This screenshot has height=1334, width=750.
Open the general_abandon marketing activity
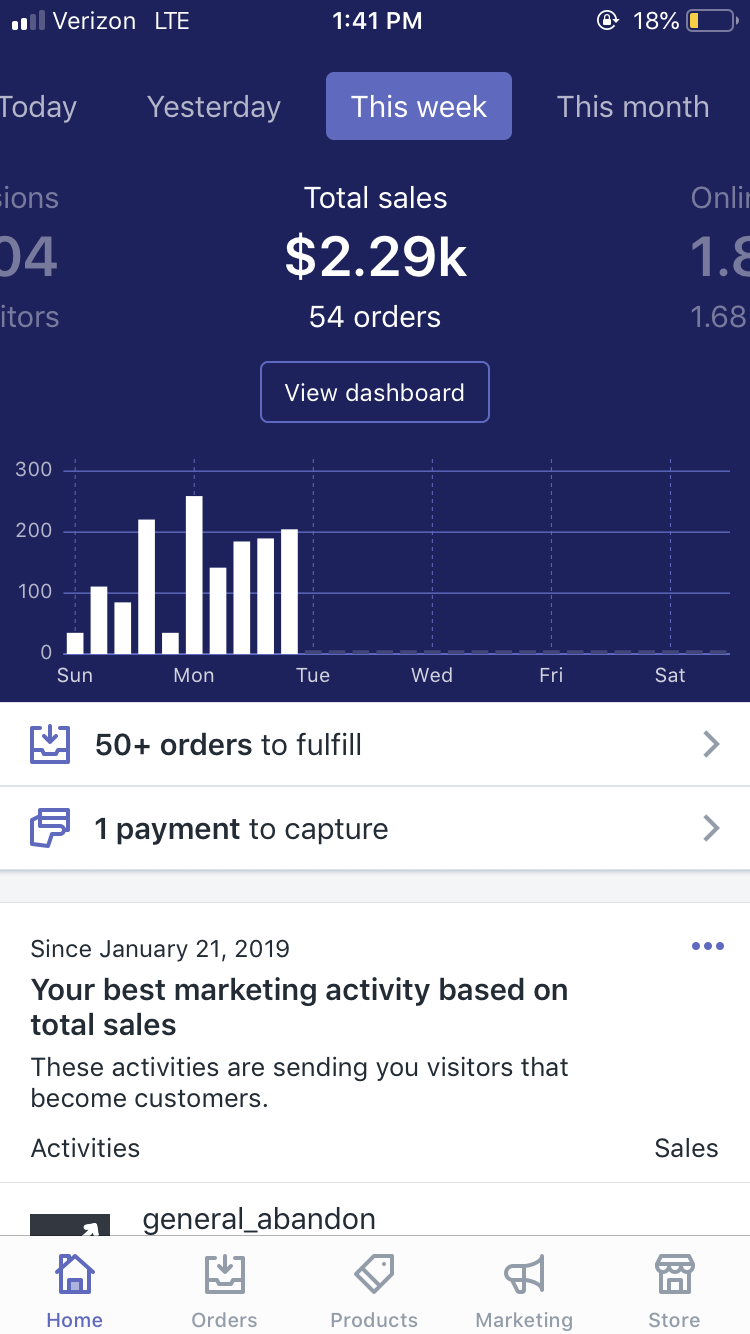tap(260, 1219)
